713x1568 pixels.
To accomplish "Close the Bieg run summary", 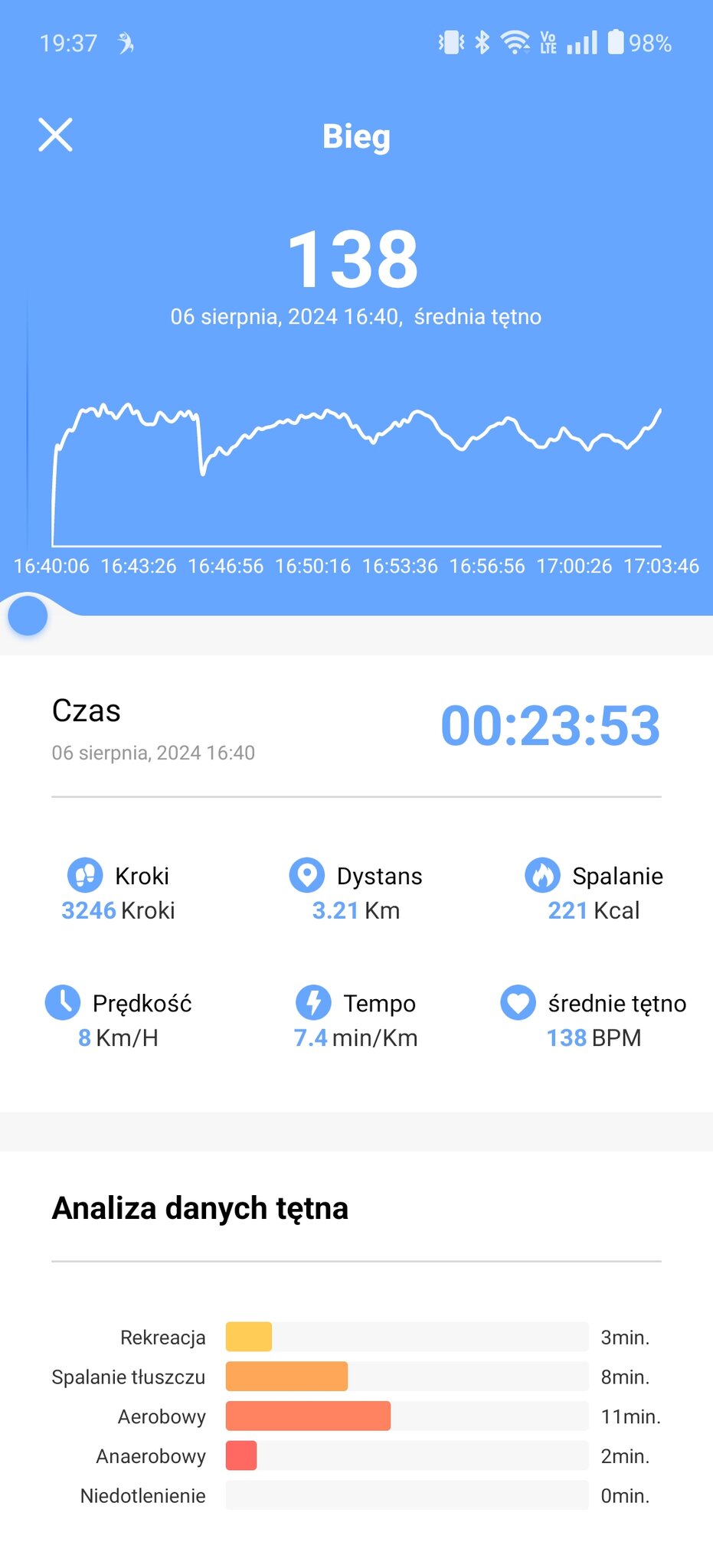I will [55, 136].
